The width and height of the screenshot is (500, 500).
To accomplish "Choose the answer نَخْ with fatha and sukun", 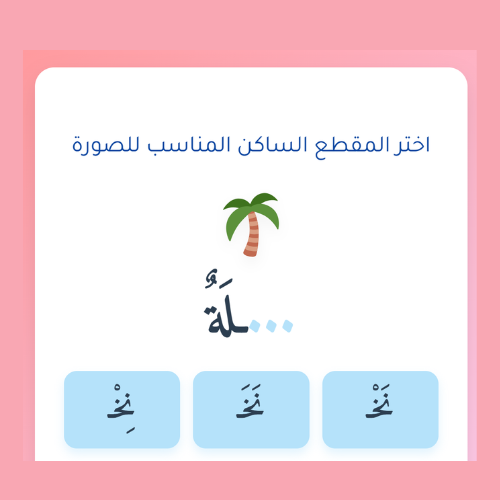I will point(380,409).
